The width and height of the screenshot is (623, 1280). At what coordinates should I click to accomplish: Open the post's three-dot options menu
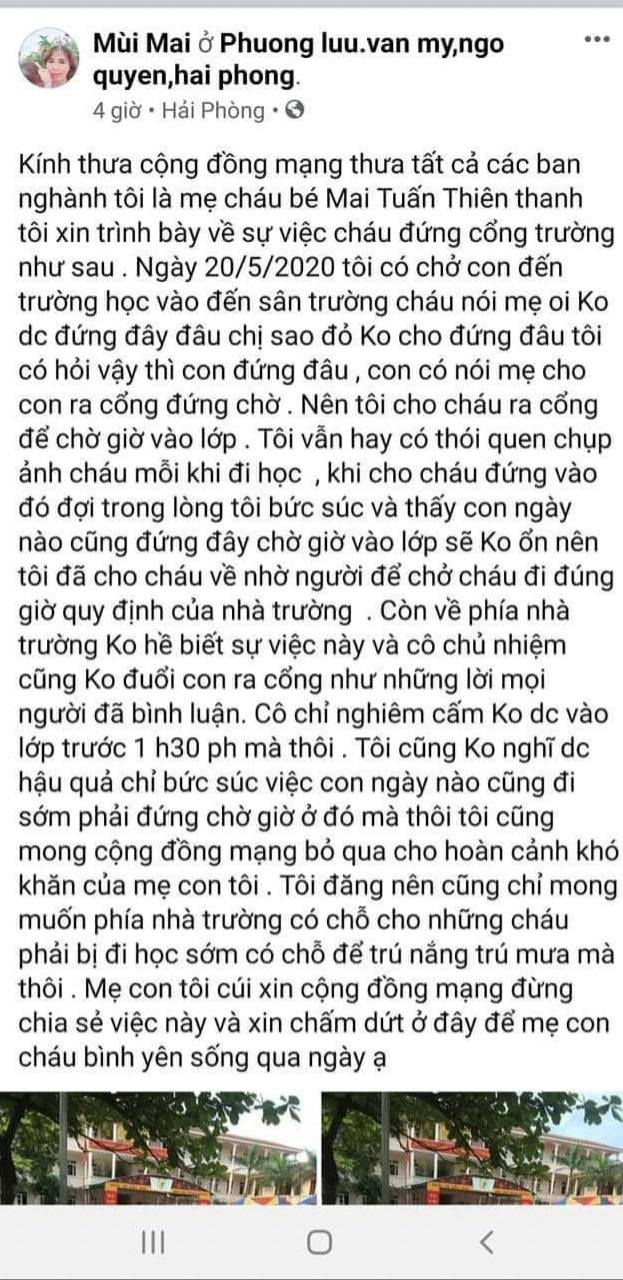(x=595, y=40)
